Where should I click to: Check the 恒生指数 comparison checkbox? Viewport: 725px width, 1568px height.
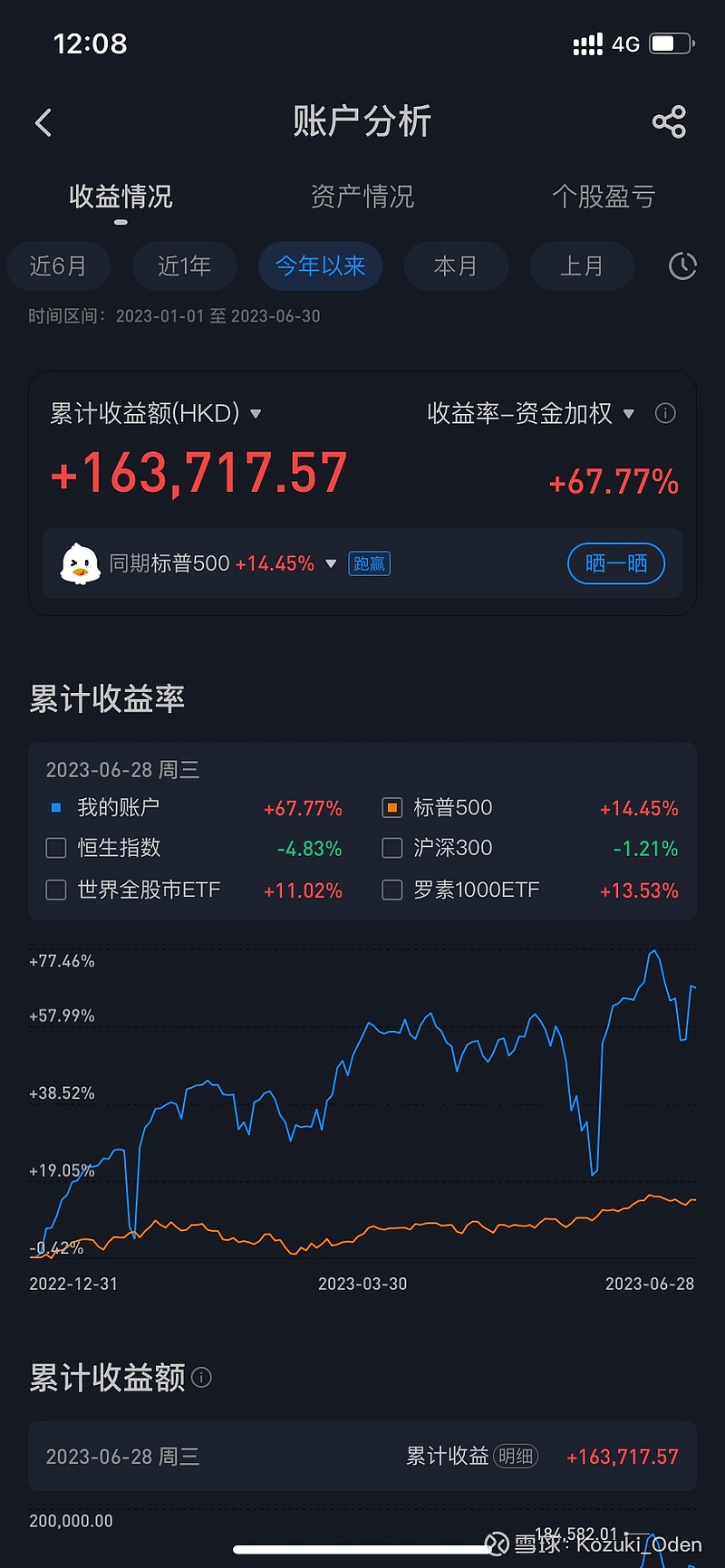coord(56,848)
